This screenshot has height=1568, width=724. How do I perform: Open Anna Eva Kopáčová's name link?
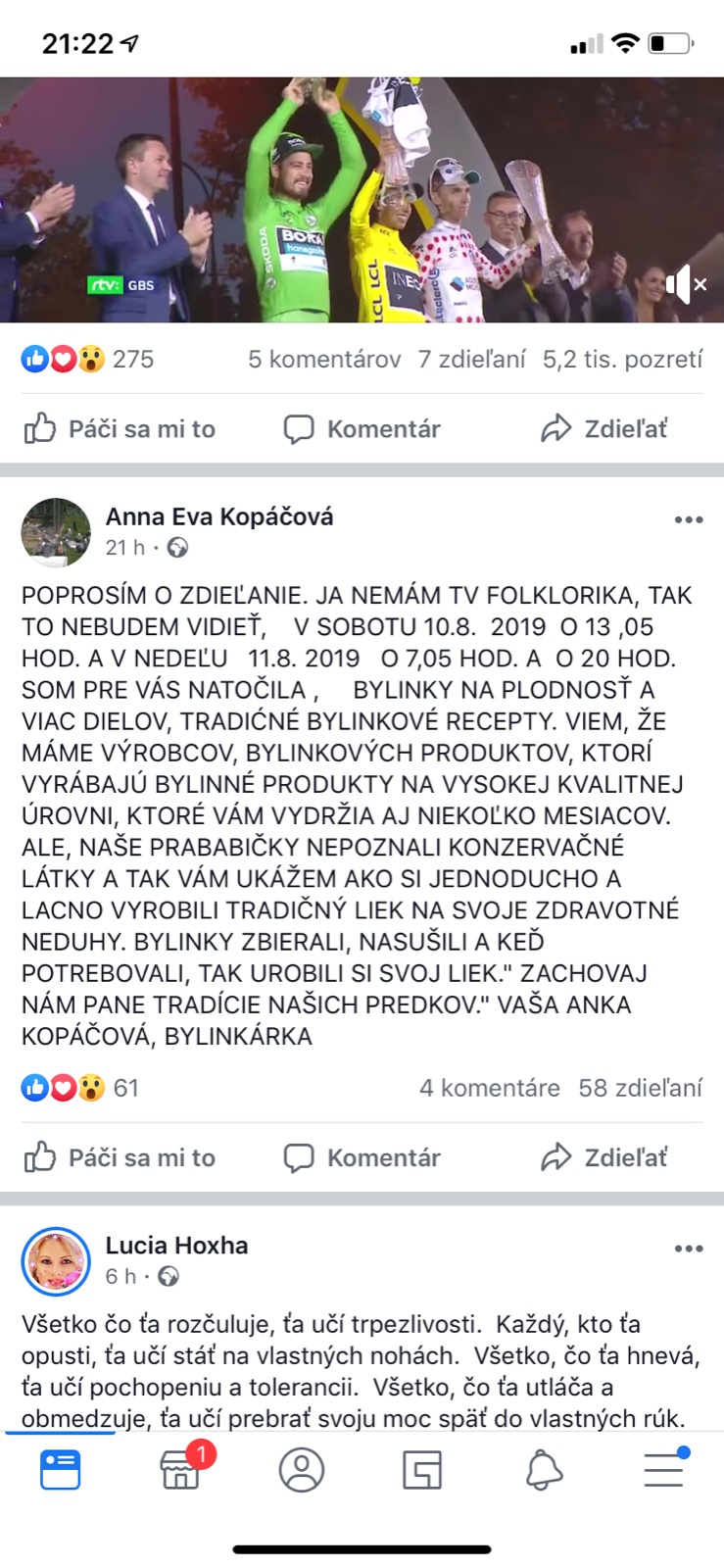pos(219,516)
